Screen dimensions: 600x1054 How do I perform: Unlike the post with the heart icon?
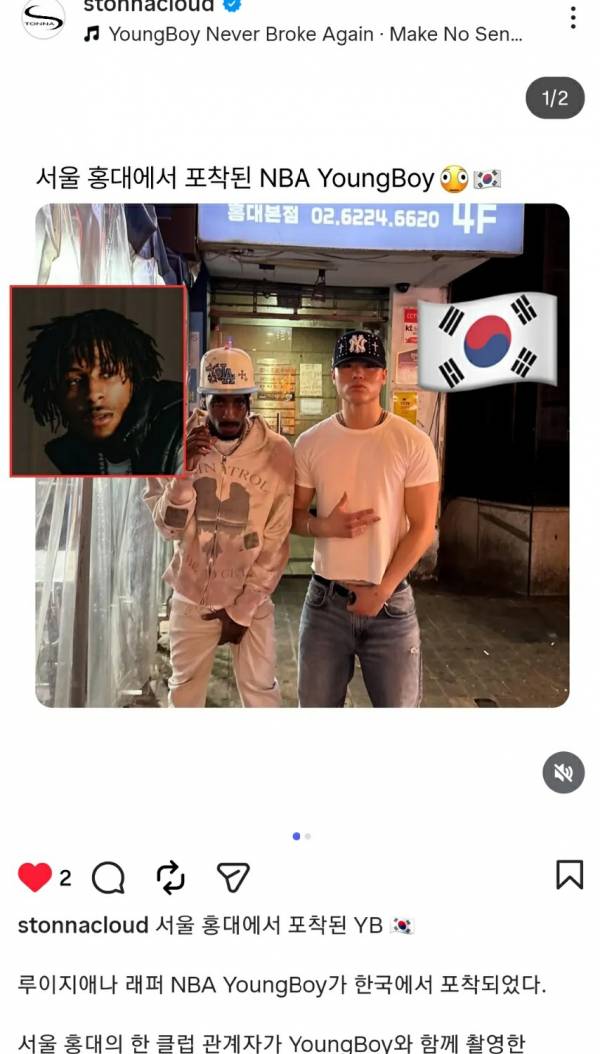(x=35, y=877)
